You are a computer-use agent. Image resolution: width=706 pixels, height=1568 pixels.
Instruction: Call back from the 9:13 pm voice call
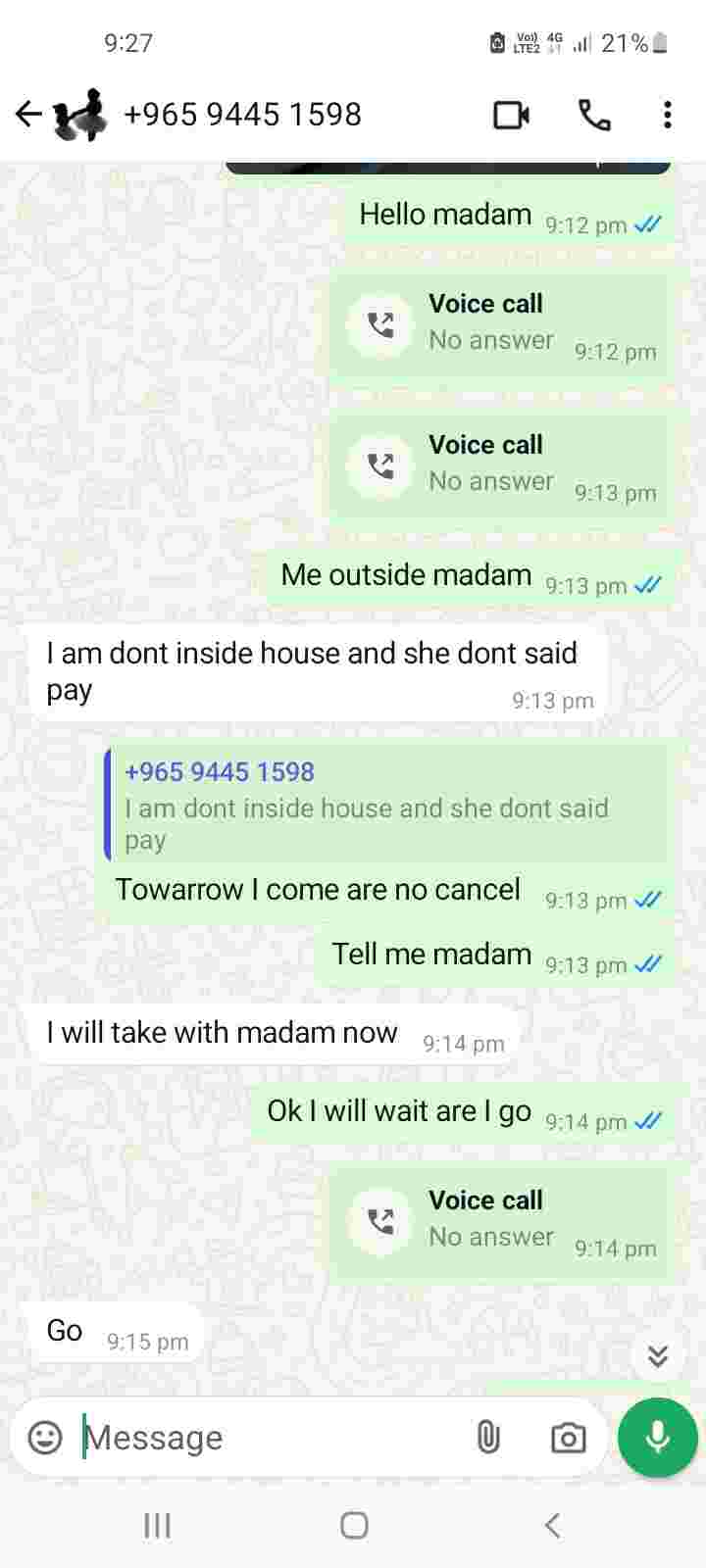click(x=380, y=466)
